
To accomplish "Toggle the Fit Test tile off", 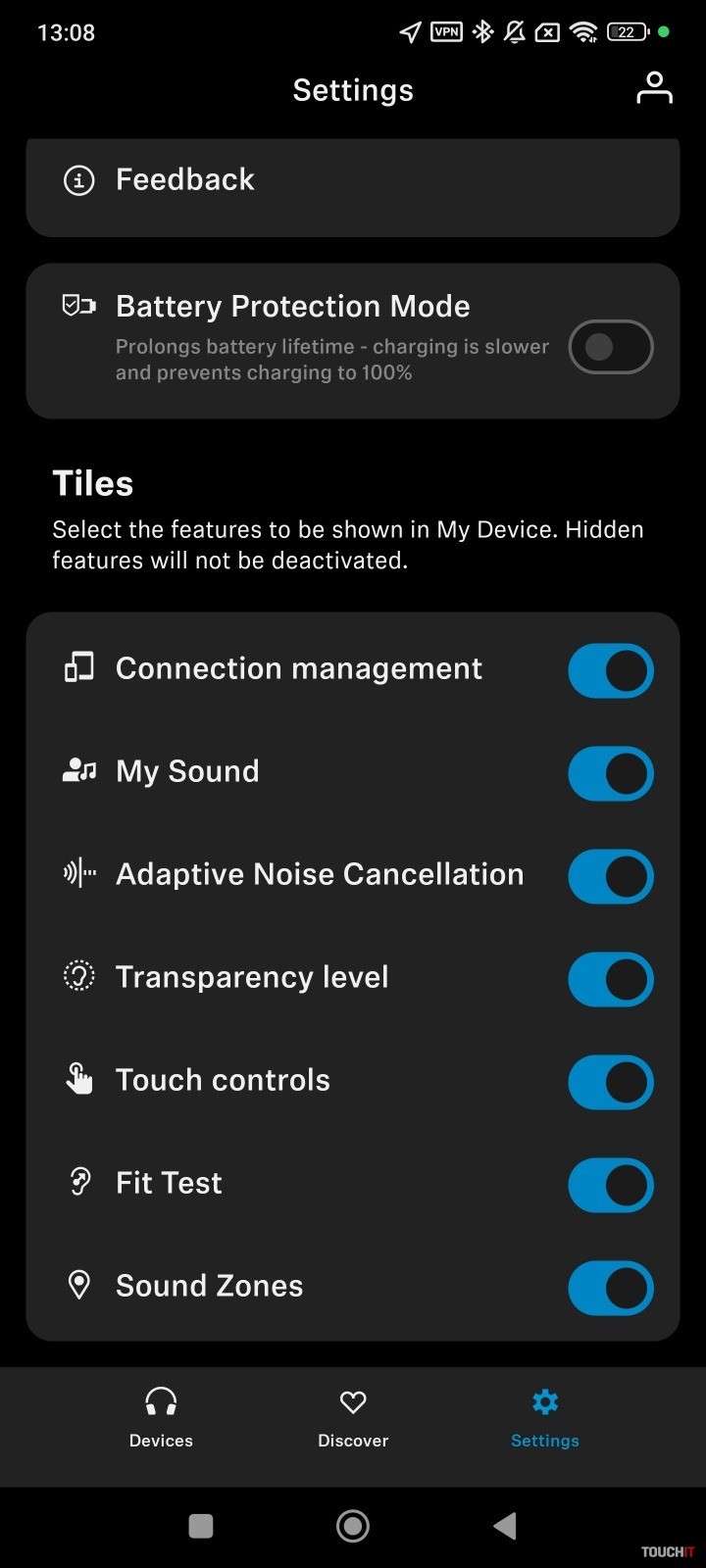I will point(610,1185).
